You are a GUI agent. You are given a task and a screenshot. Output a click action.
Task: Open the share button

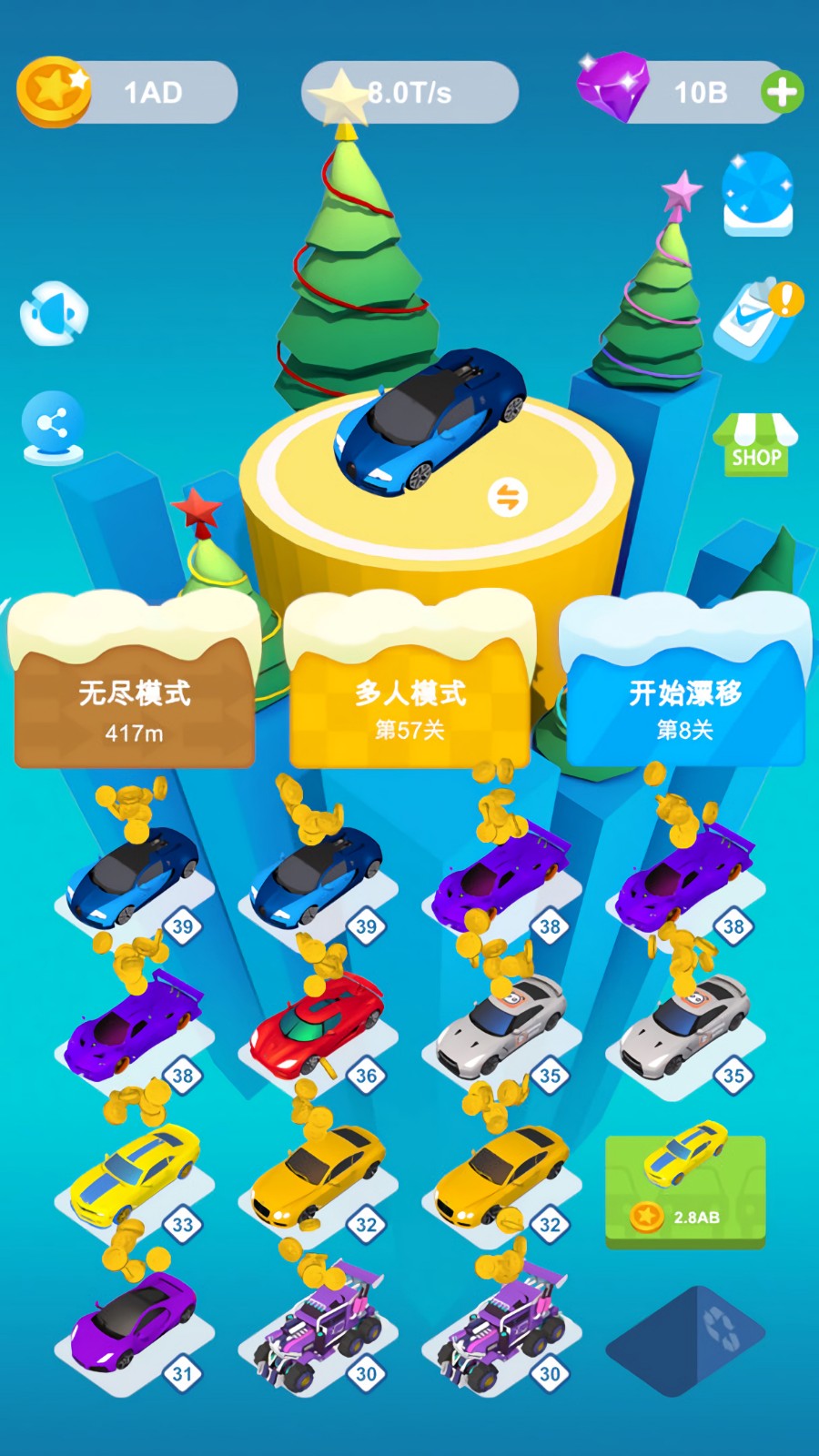tap(53, 426)
